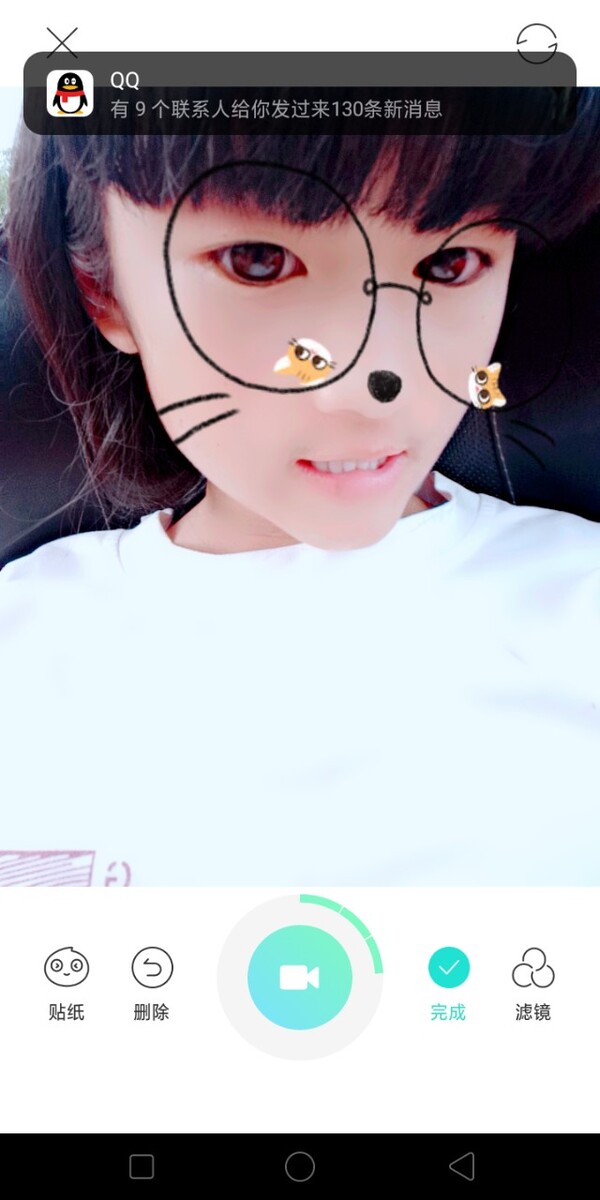Tap 删除 to delete last clip
This screenshot has height=1200, width=600.
(152, 980)
